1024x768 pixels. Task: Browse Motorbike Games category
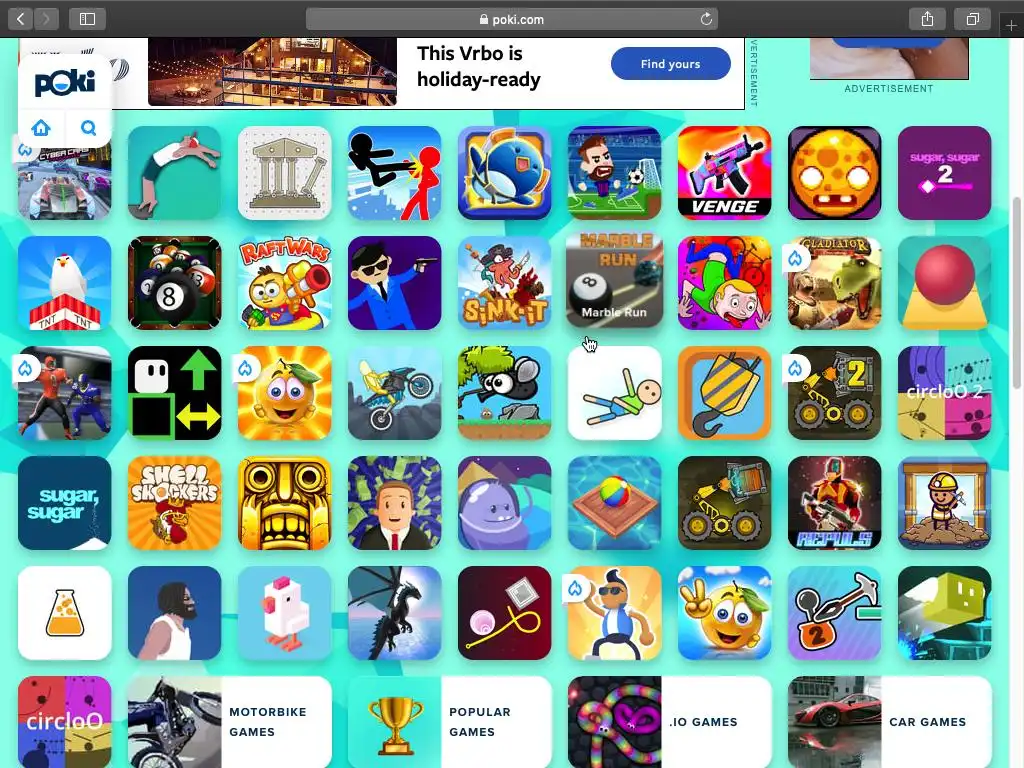(230, 722)
